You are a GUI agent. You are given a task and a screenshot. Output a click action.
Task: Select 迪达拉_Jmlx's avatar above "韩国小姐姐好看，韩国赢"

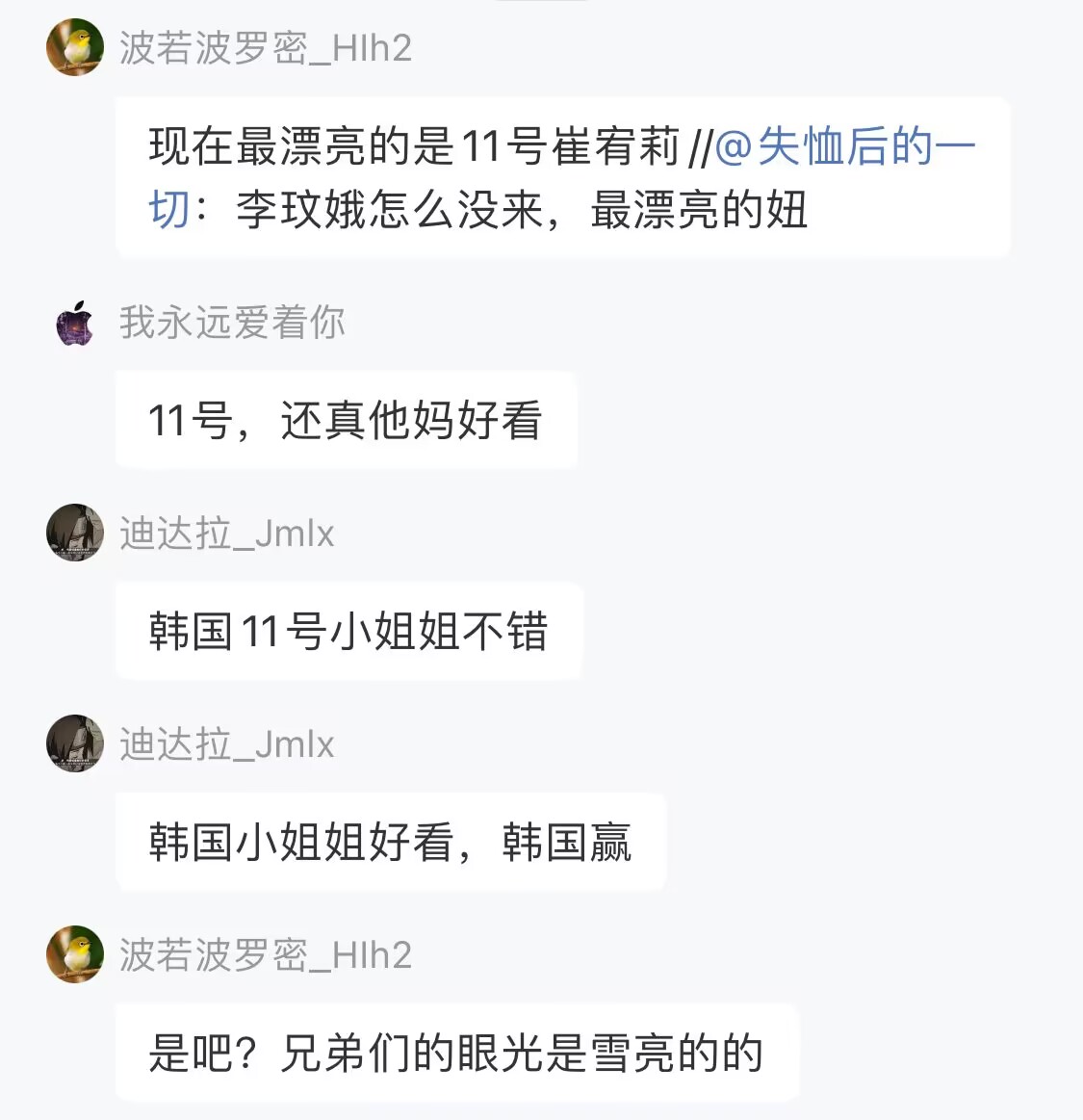point(74,743)
